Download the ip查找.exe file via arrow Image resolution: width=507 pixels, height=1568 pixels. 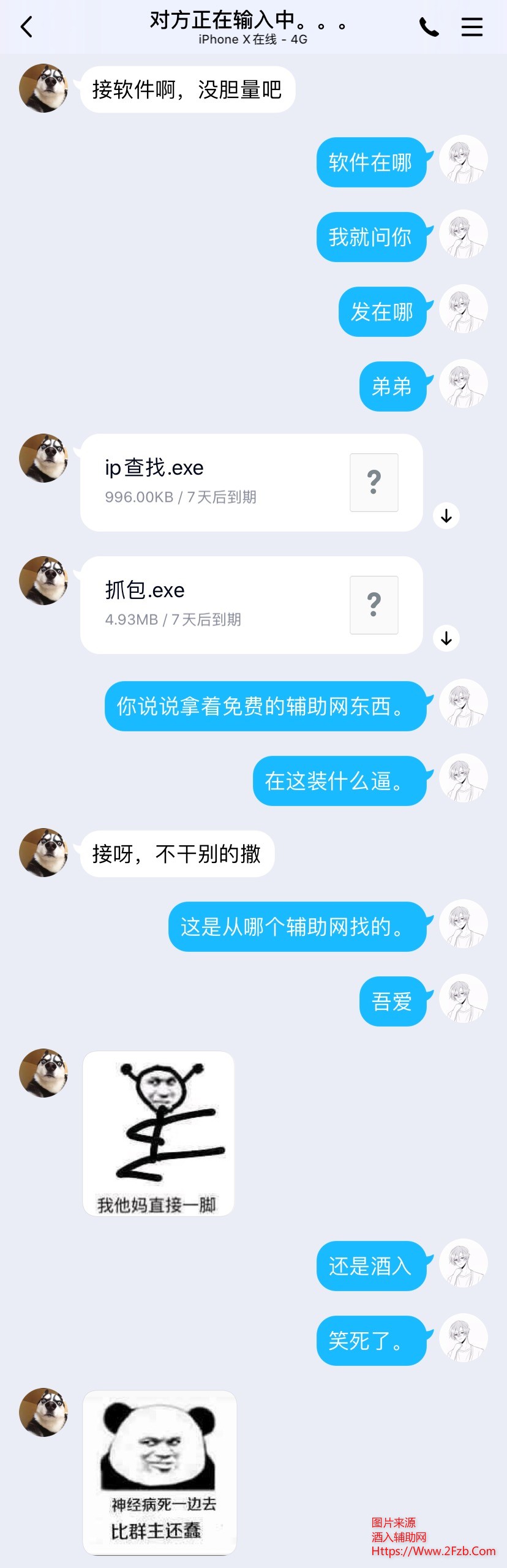pyautogui.click(x=446, y=516)
